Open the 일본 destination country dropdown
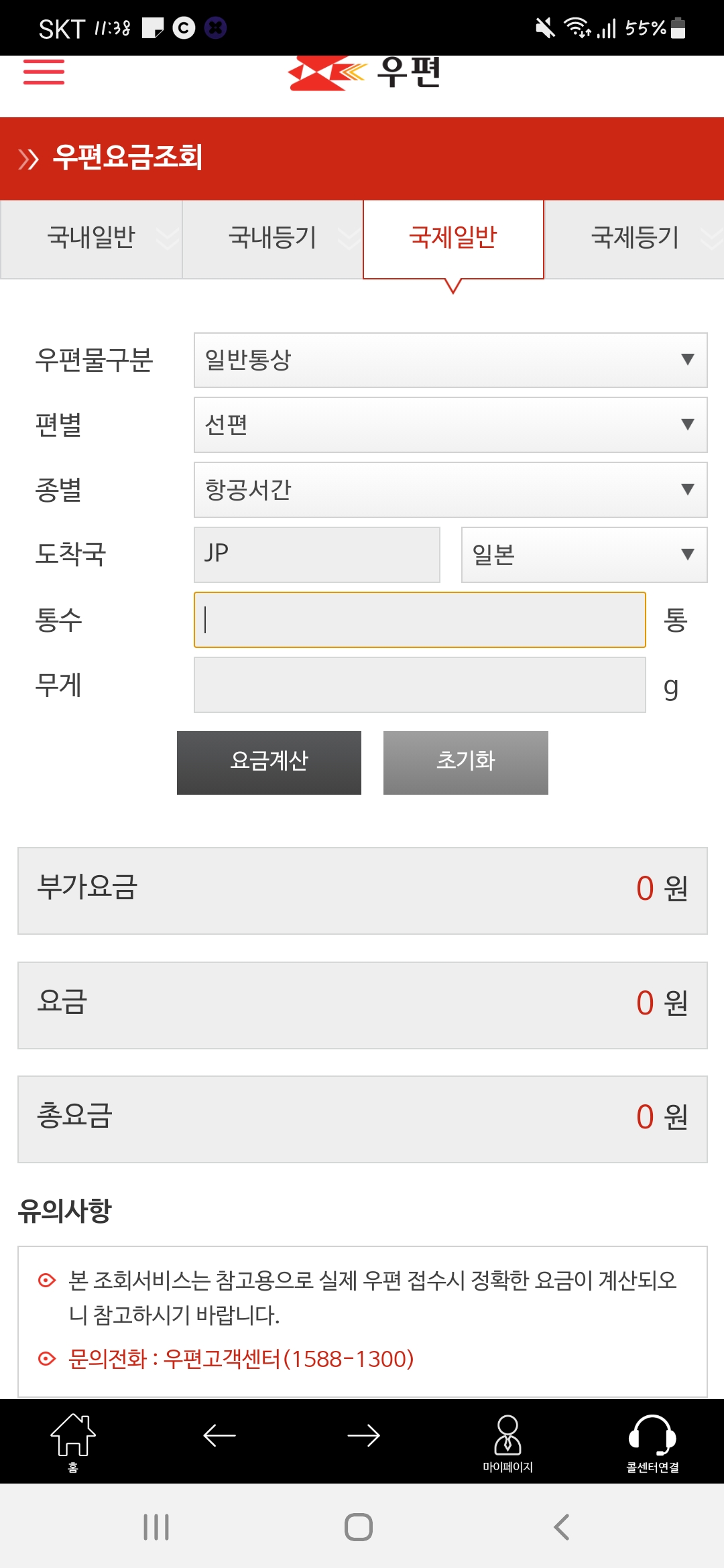724x1568 pixels. [584, 554]
